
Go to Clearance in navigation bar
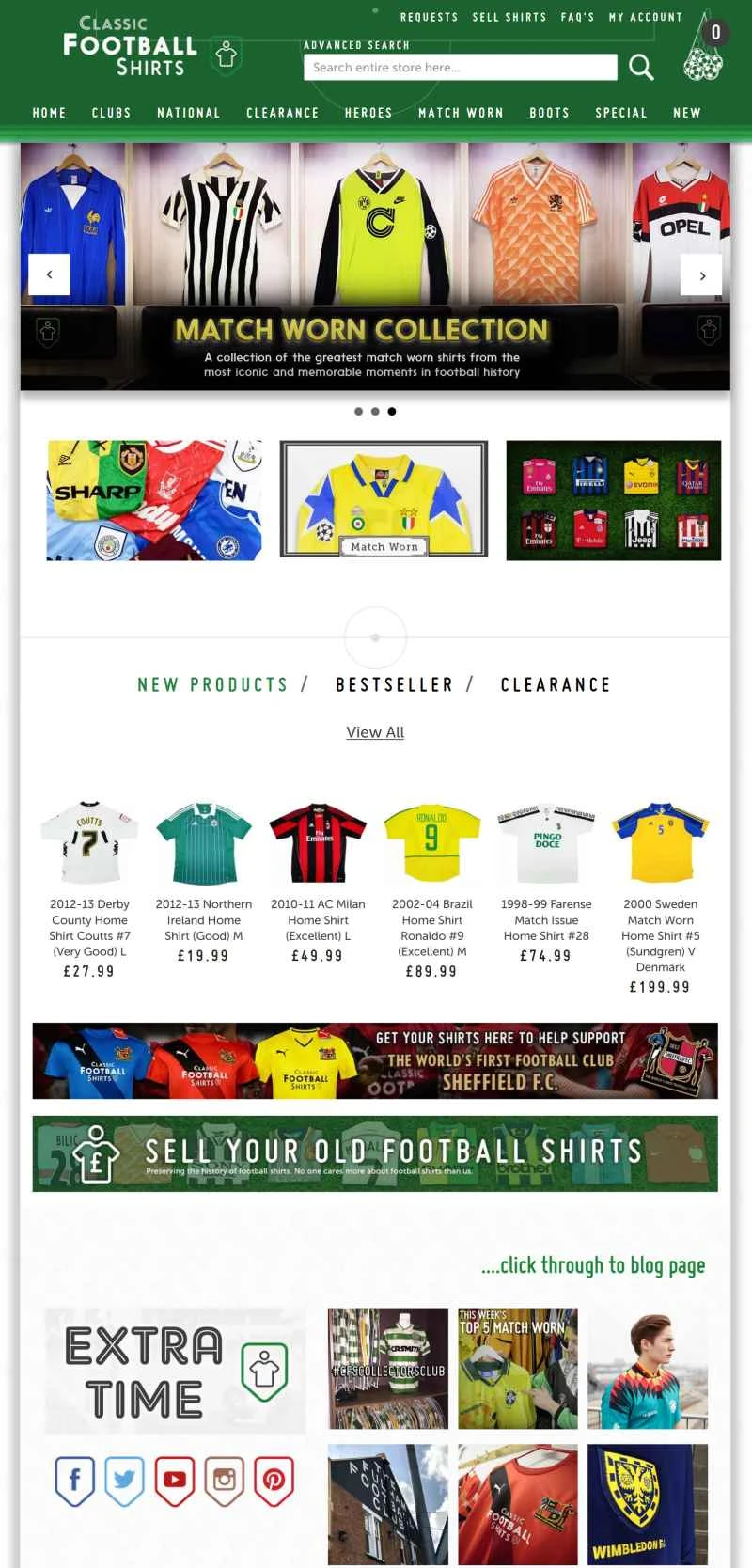(x=282, y=113)
